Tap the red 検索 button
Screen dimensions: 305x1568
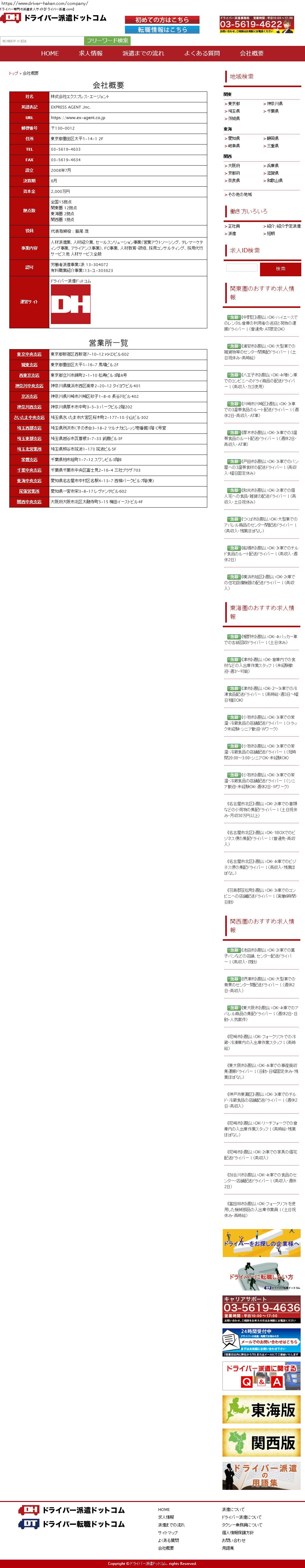click(x=280, y=269)
